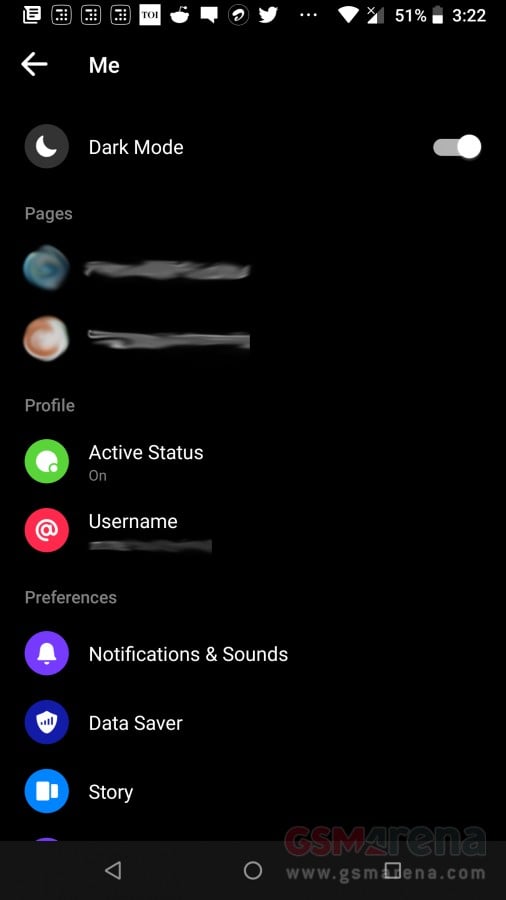Turn off the Dark Mode switch
Viewport: 506px width, 900px height.
tap(457, 147)
